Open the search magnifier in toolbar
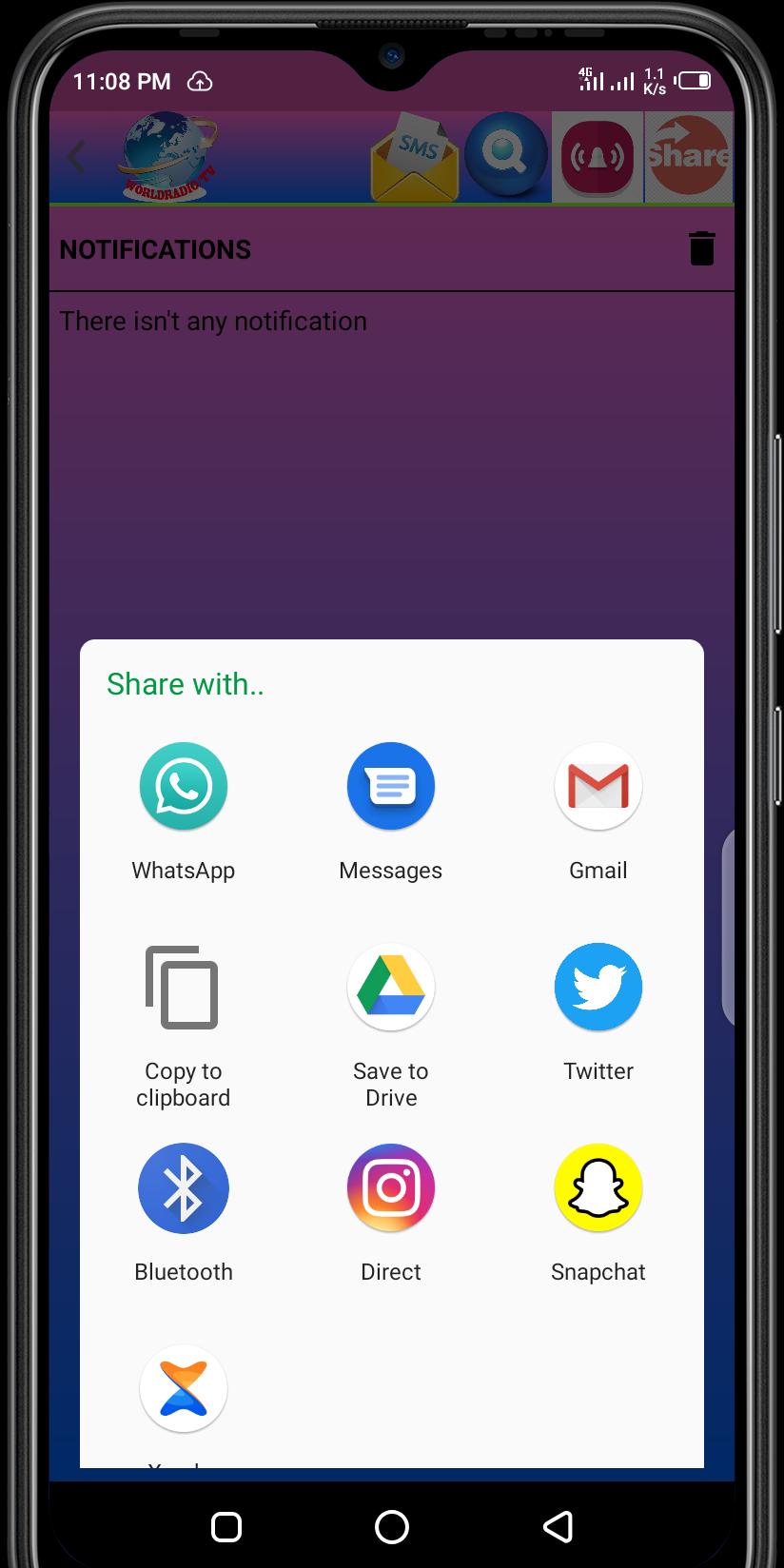Screen dimensions: 784x1568 pos(506,155)
